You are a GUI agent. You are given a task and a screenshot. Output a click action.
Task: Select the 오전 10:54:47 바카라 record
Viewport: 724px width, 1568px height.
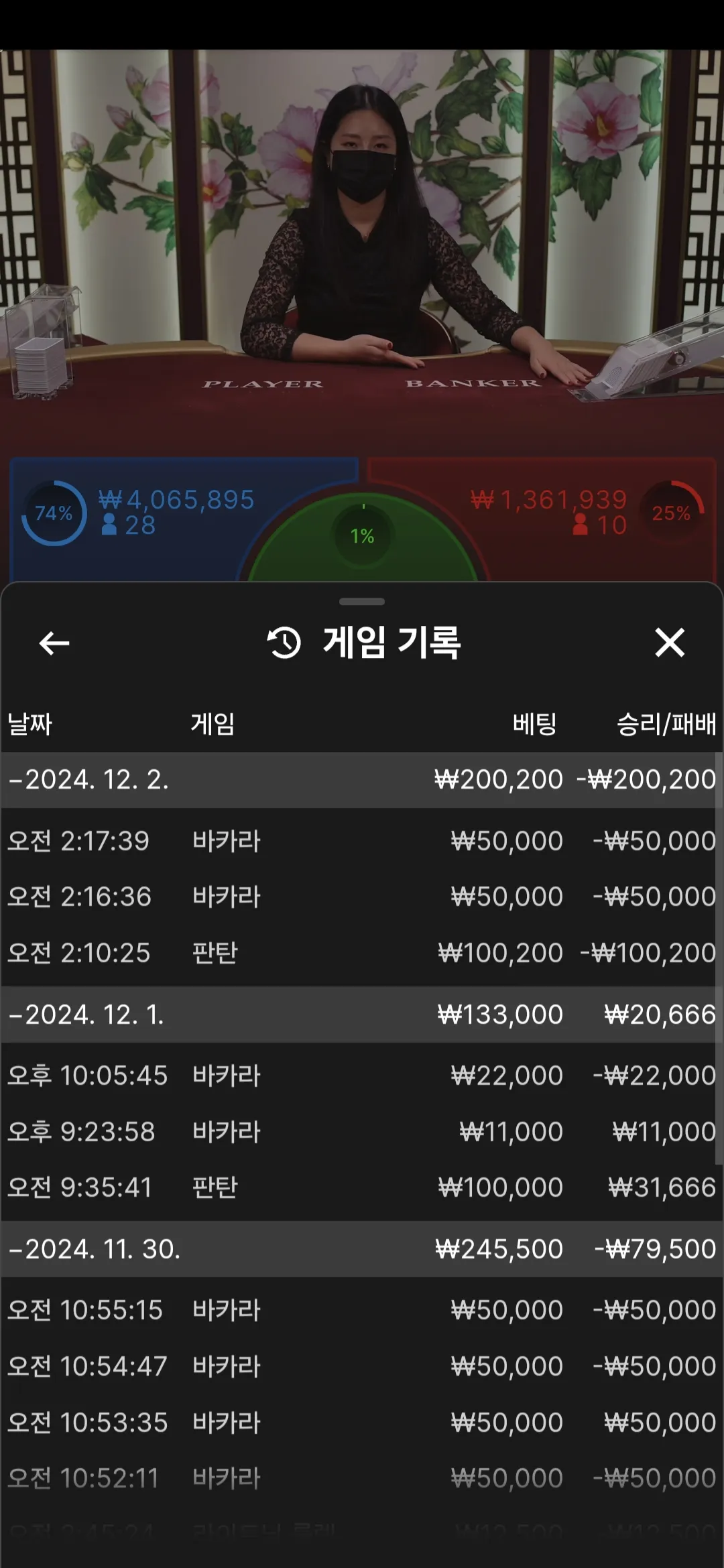[362, 1366]
